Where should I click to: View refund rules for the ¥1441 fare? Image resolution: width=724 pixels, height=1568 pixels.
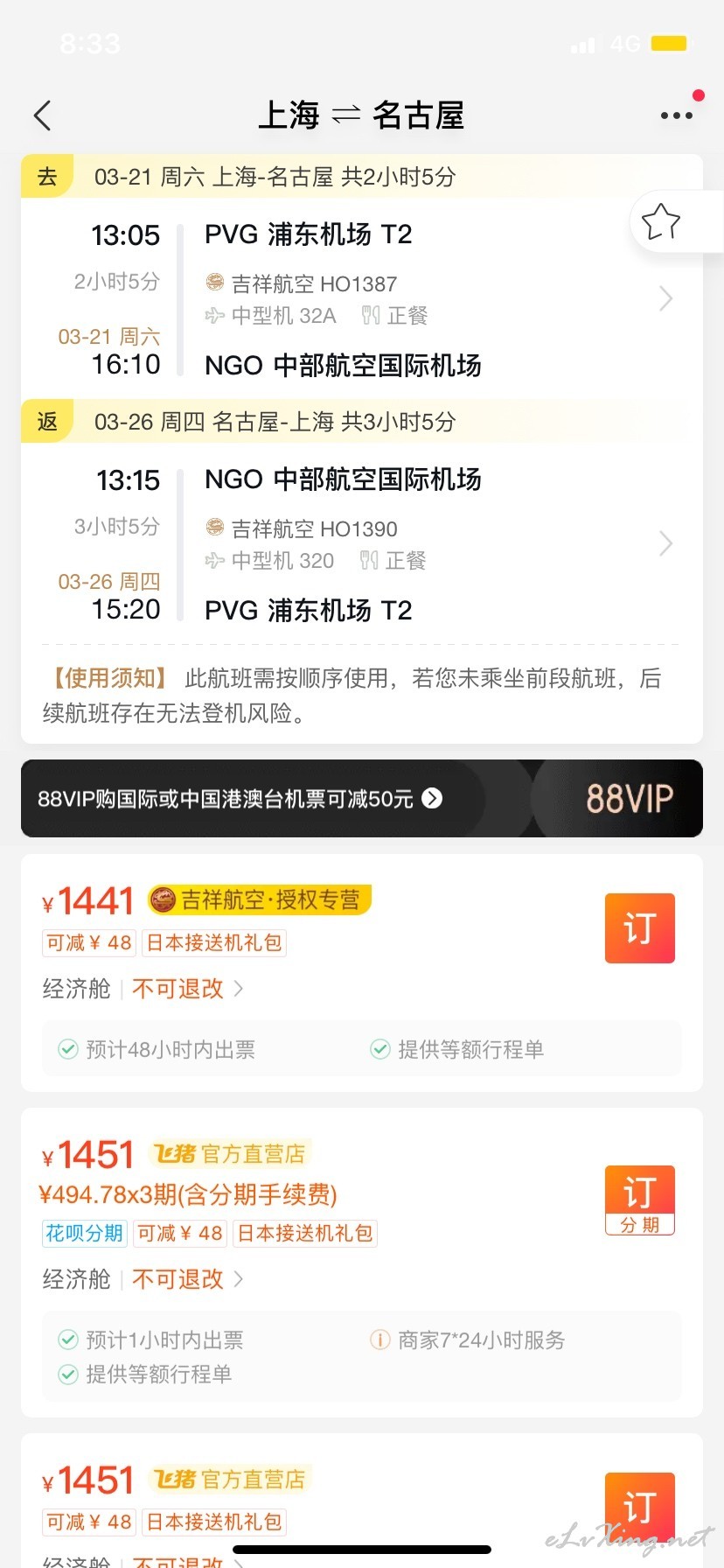click(187, 989)
